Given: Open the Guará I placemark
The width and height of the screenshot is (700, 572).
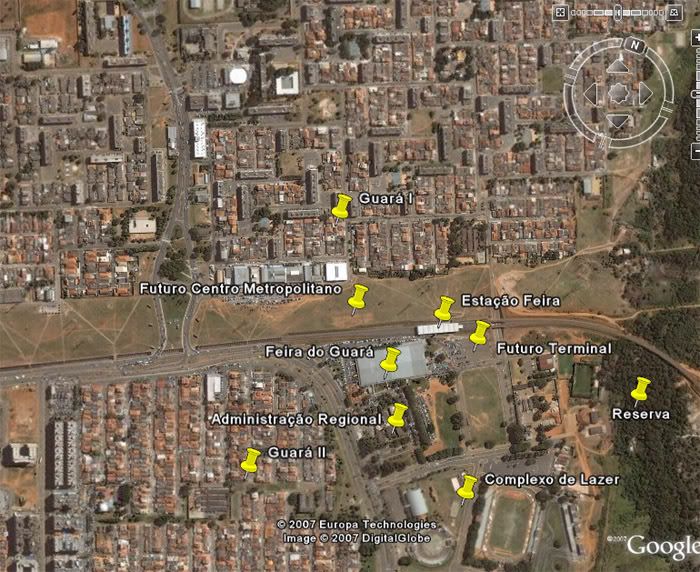Looking at the screenshot, I should click(341, 207).
